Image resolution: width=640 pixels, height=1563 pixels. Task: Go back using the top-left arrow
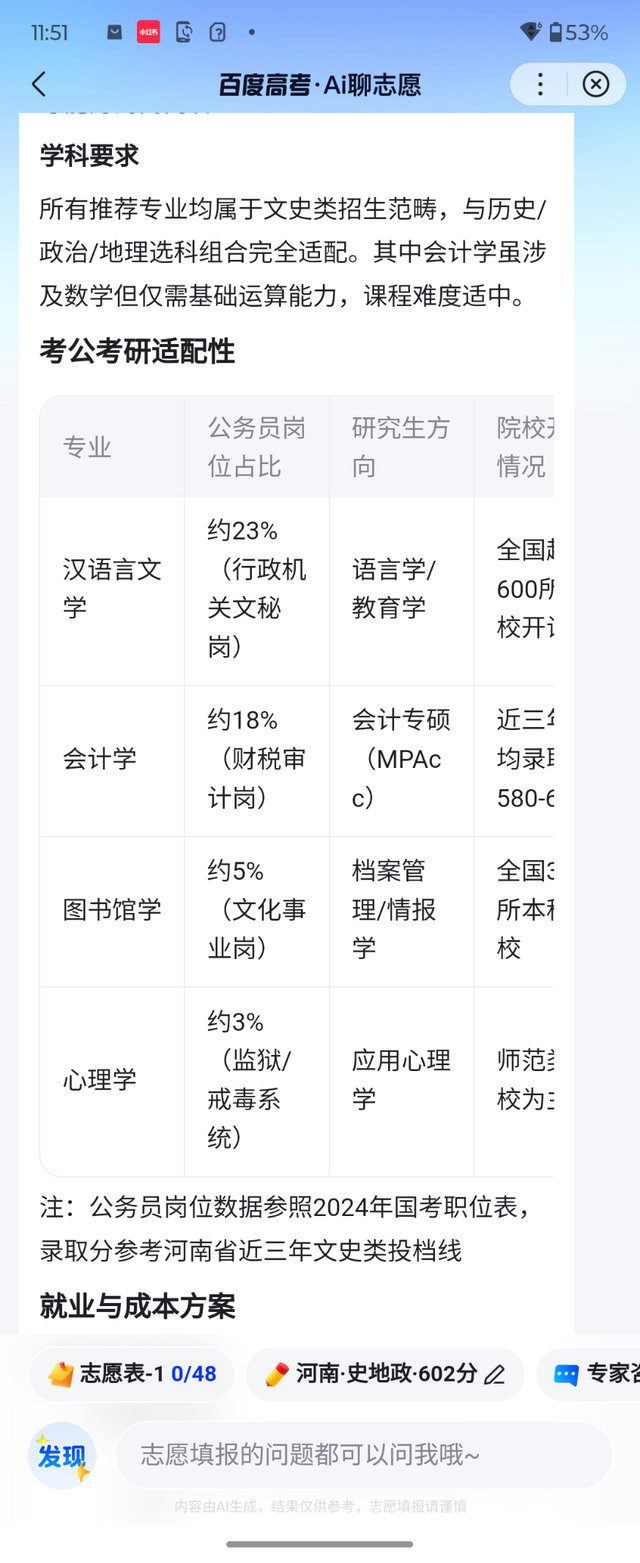(39, 84)
